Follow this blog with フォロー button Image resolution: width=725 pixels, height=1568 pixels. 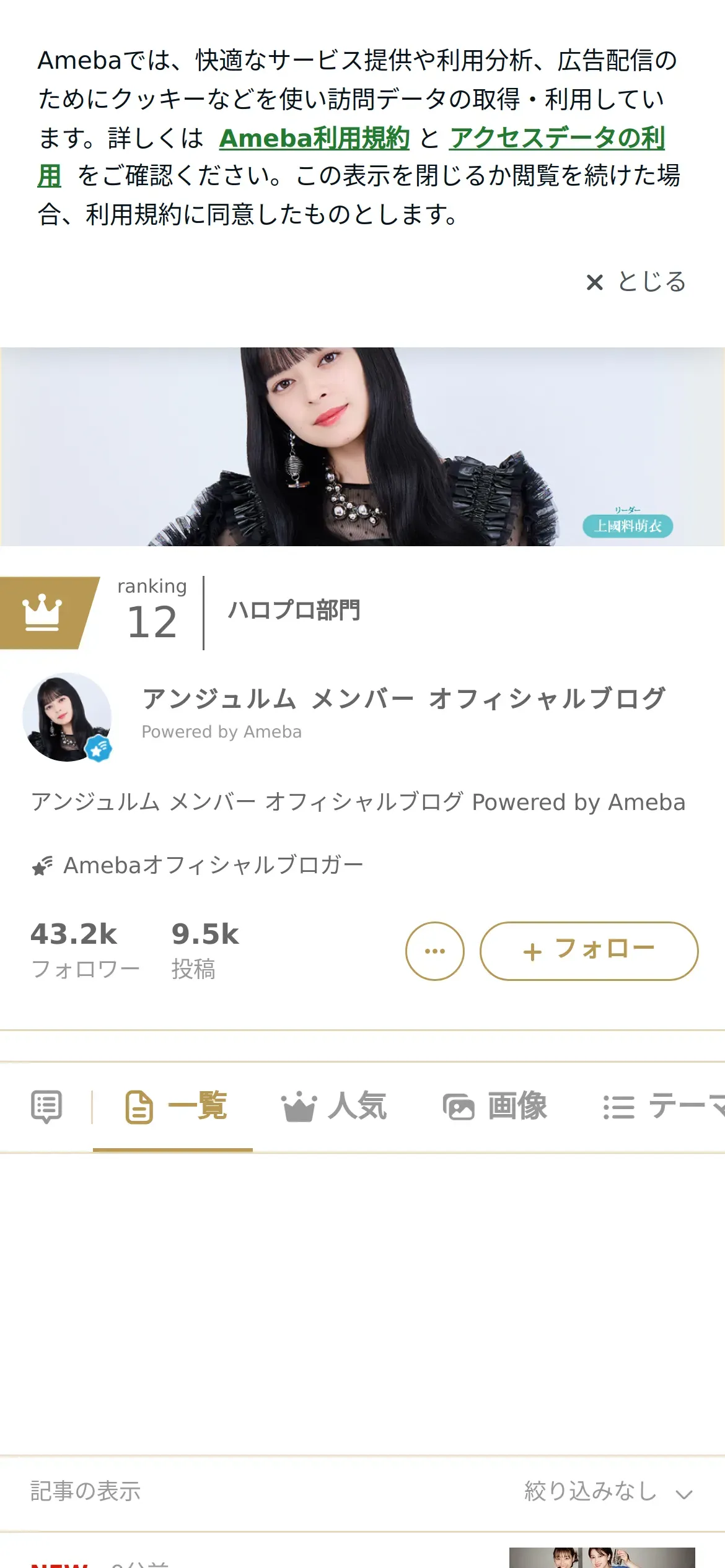[589, 951]
